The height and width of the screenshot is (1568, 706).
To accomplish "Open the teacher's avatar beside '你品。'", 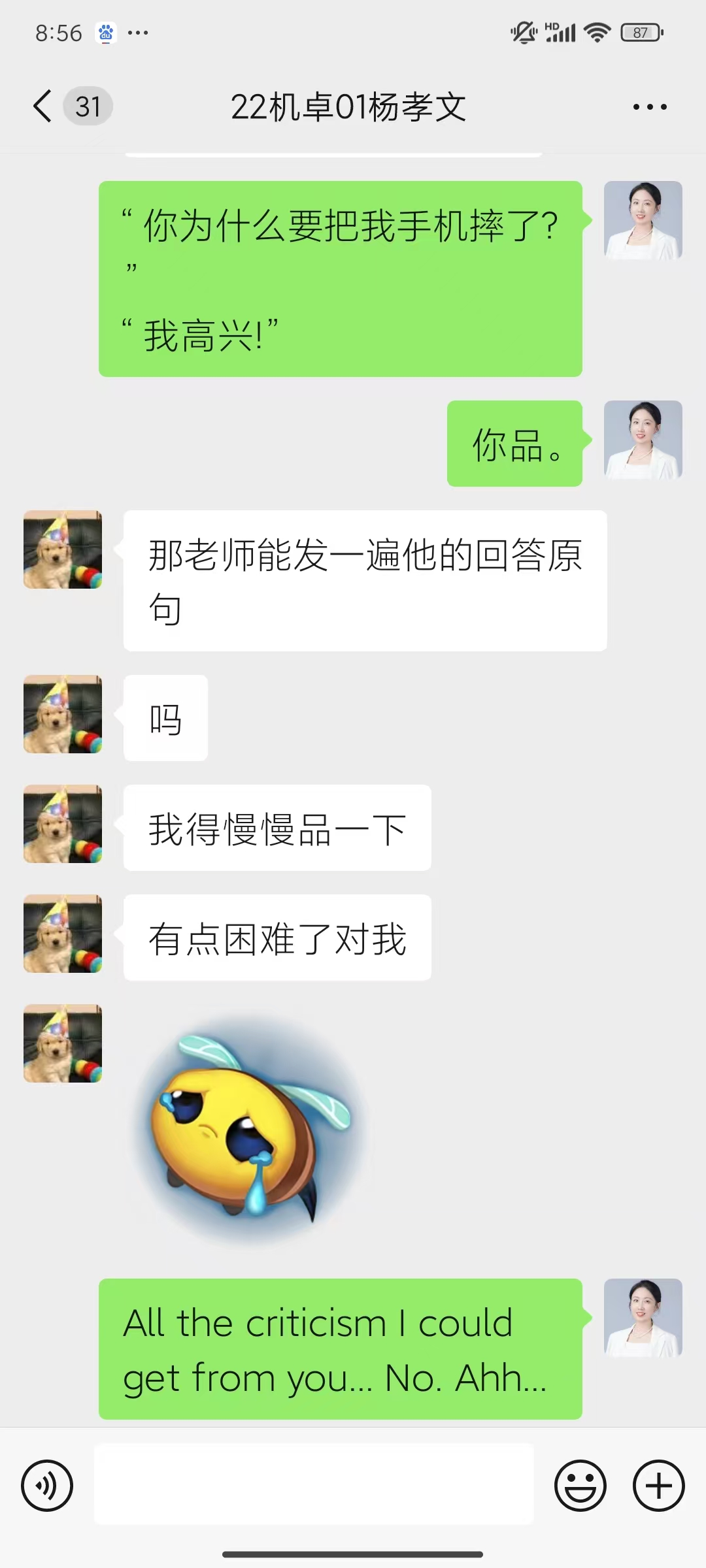I will coord(643,440).
